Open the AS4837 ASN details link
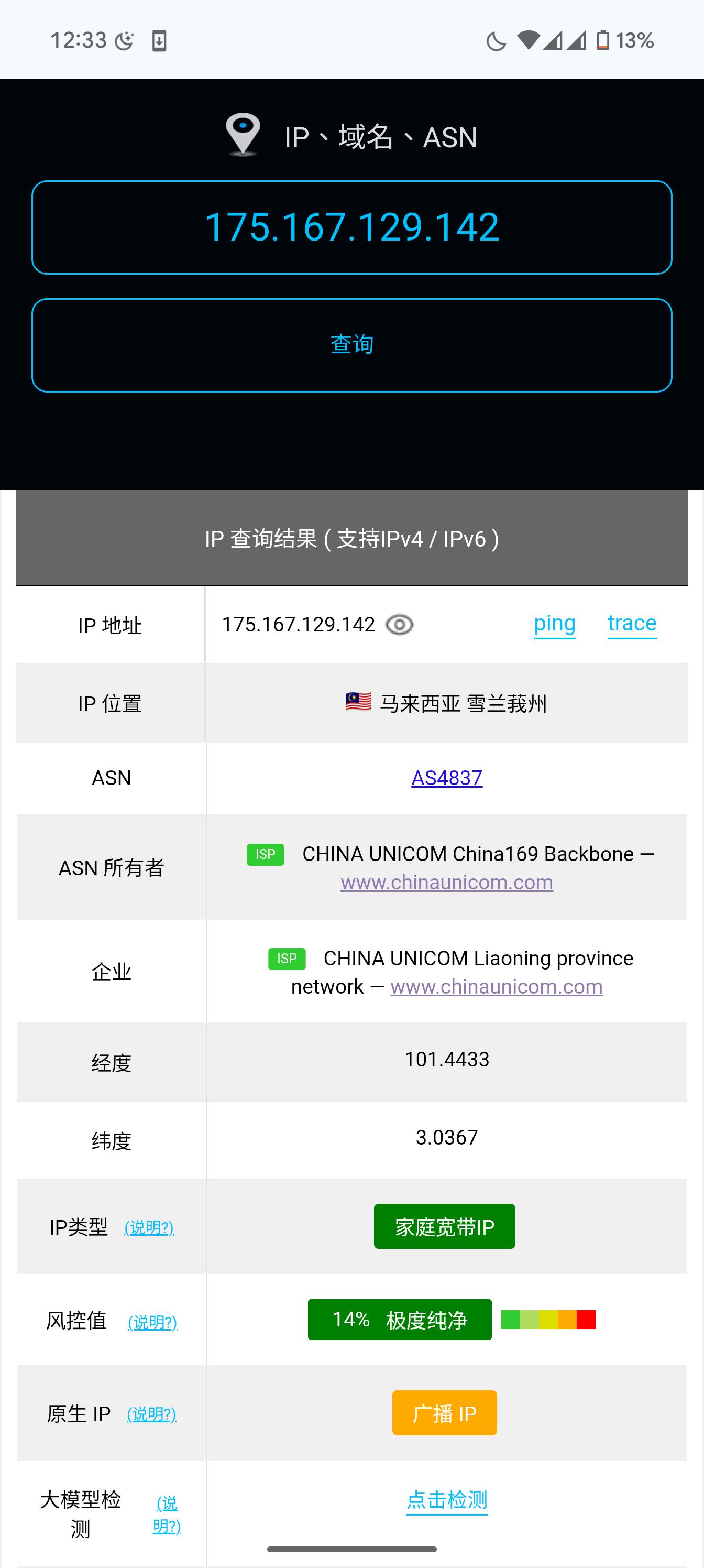 [x=446, y=778]
